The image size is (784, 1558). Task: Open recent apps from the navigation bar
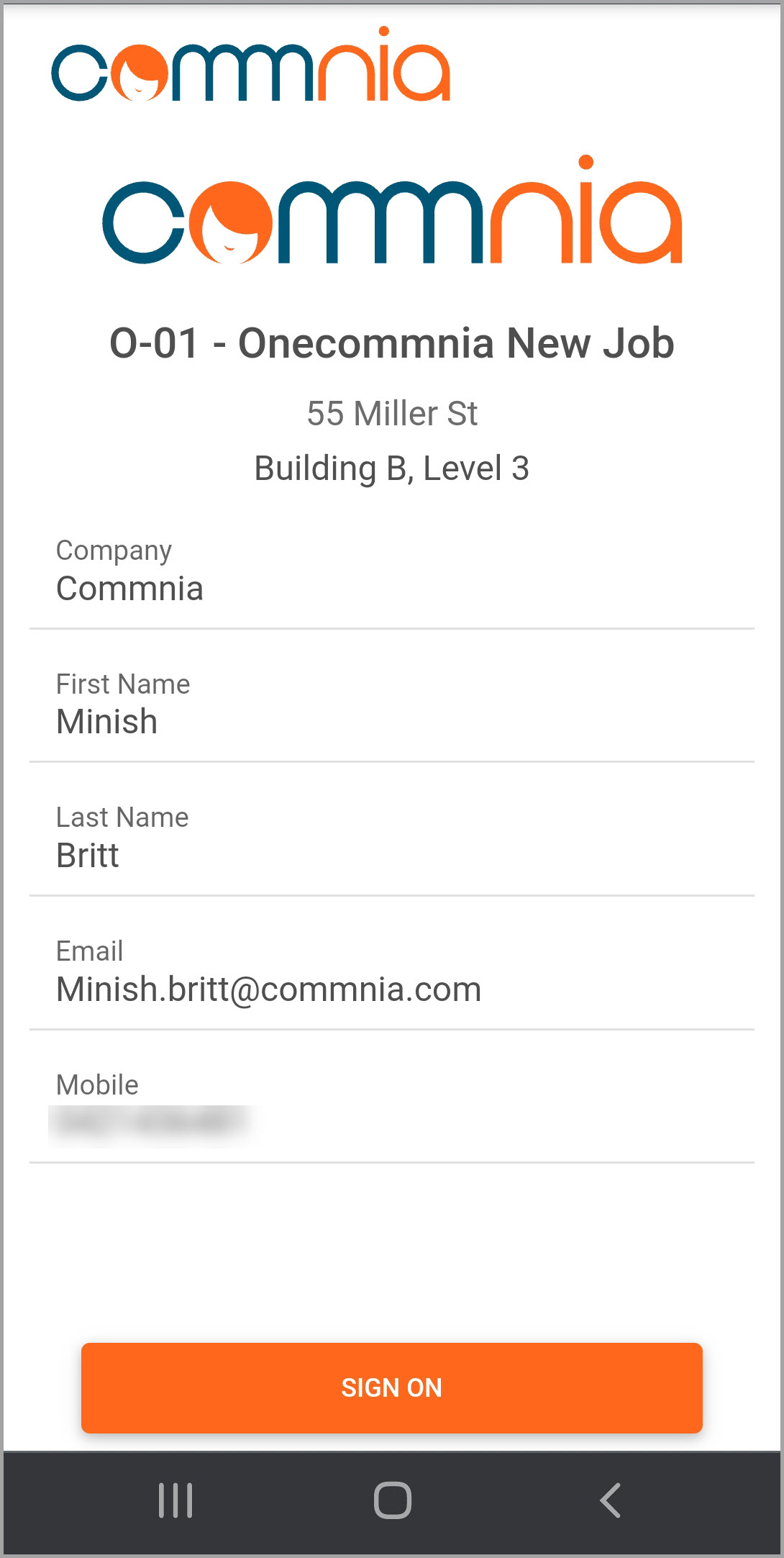click(176, 1500)
